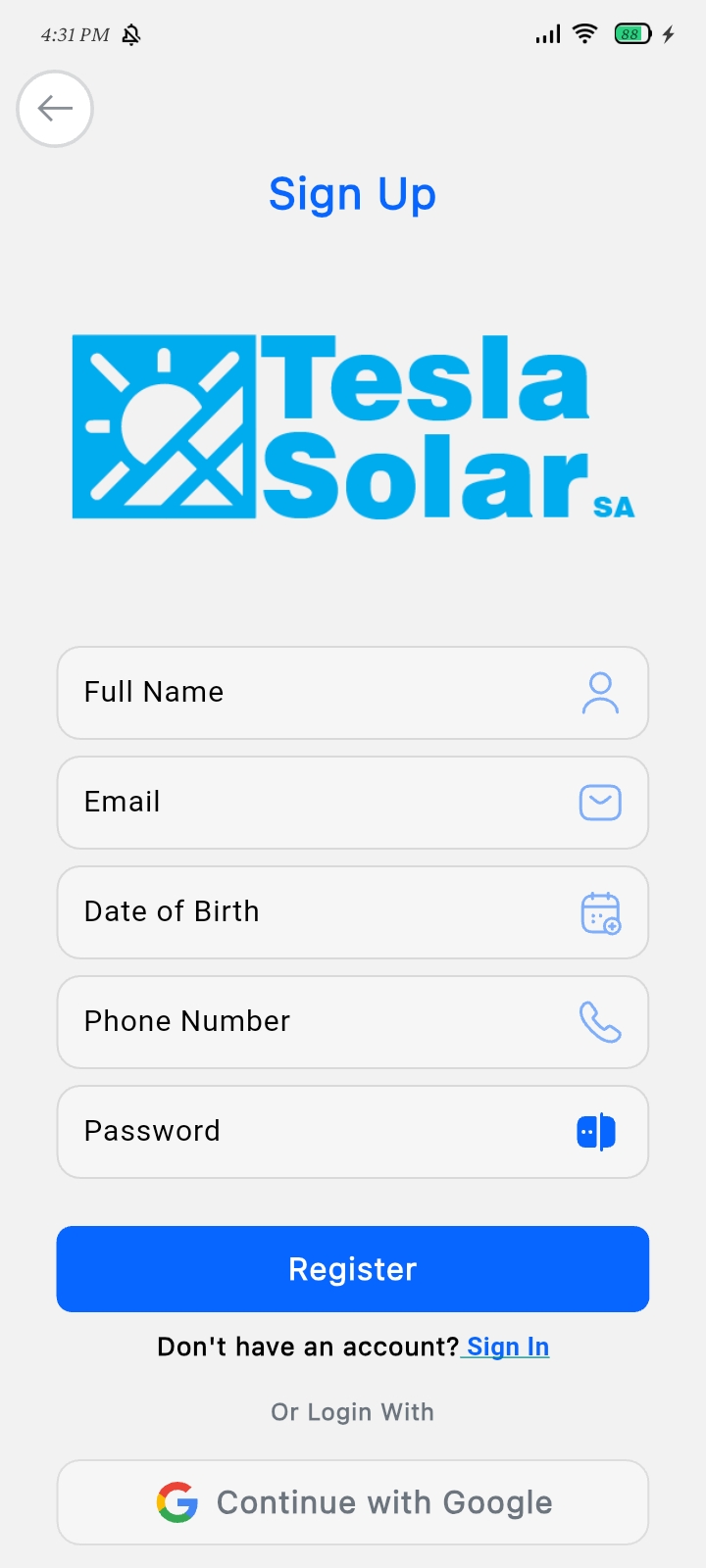Open the Sign In link

click(508, 1347)
